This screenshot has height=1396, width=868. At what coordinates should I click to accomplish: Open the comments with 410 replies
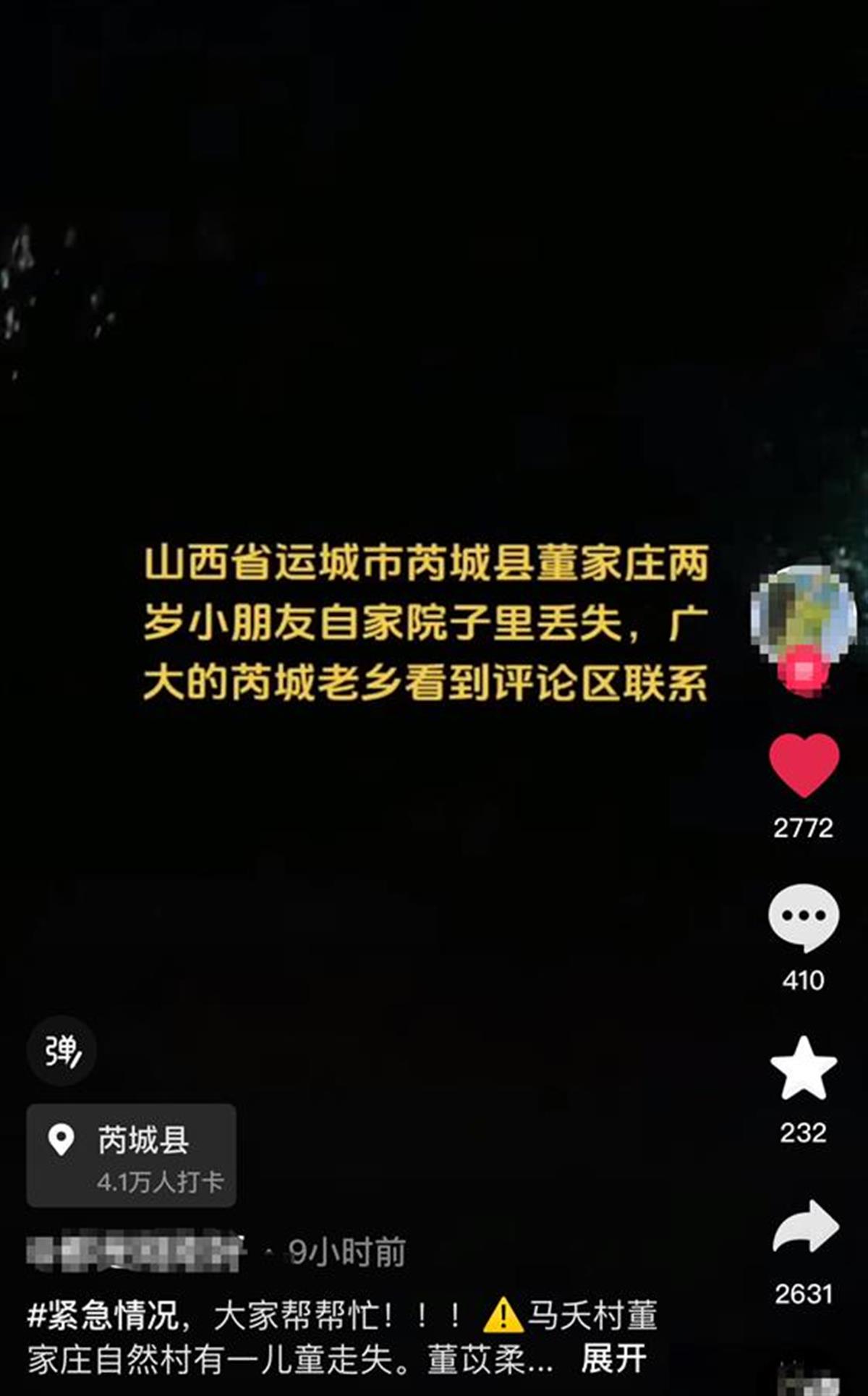pyautogui.click(x=803, y=917)
